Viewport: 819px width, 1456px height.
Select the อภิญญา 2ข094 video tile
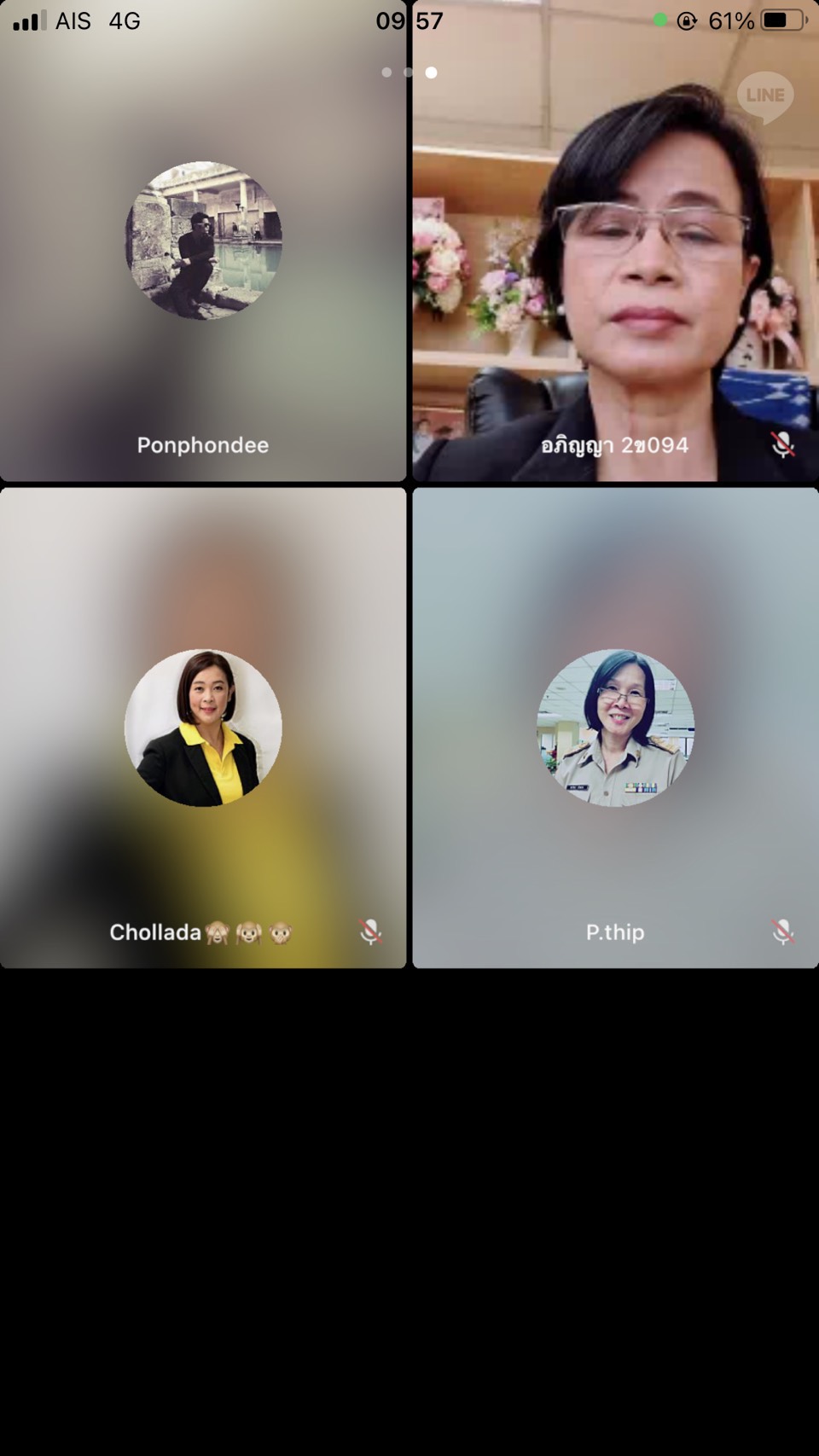(x=615, y=241)
